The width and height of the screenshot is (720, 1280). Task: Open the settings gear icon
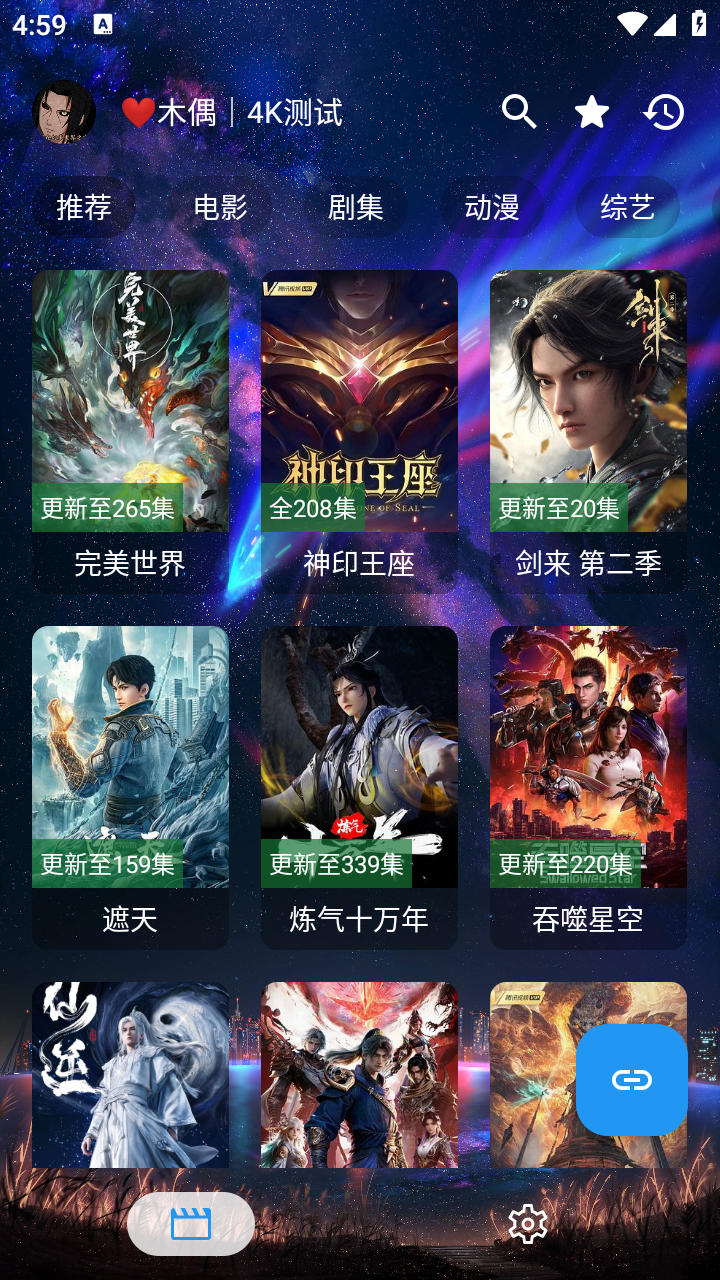click(x=529, y=1222)
